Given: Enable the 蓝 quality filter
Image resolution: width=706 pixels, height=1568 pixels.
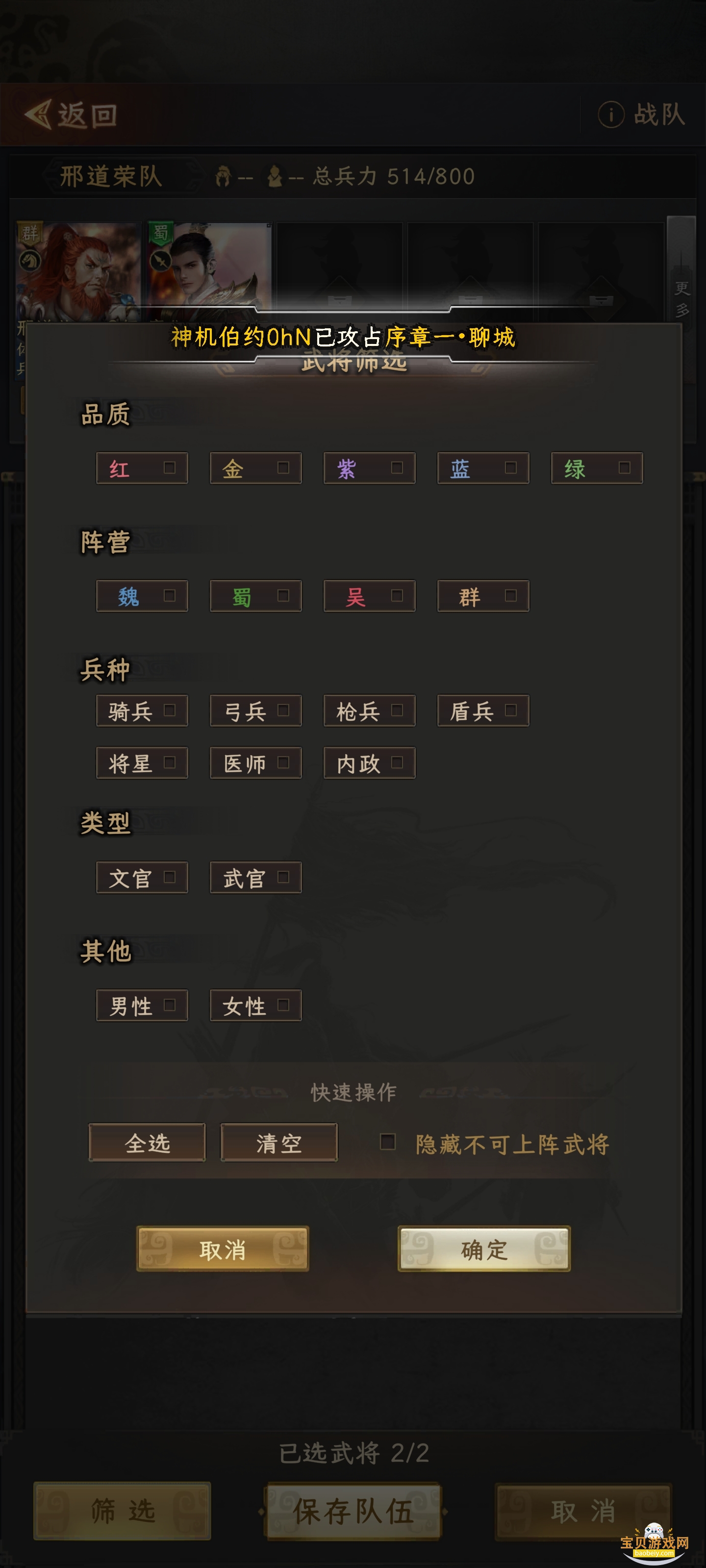Looking at the screenshot, I should coord(483,468).
